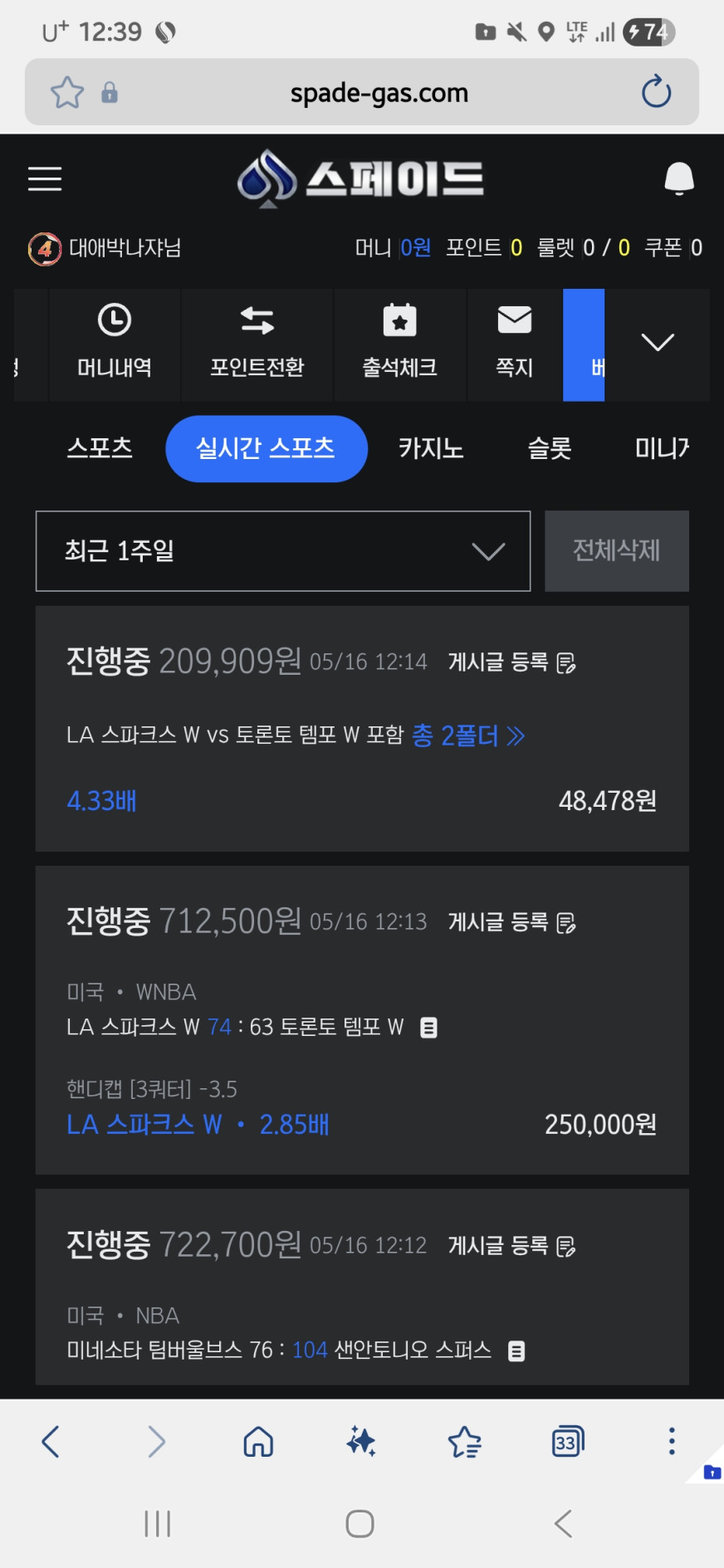The image size is (724, 1568).
Task: Reload the page in the browser
Action: coord(656,92)
